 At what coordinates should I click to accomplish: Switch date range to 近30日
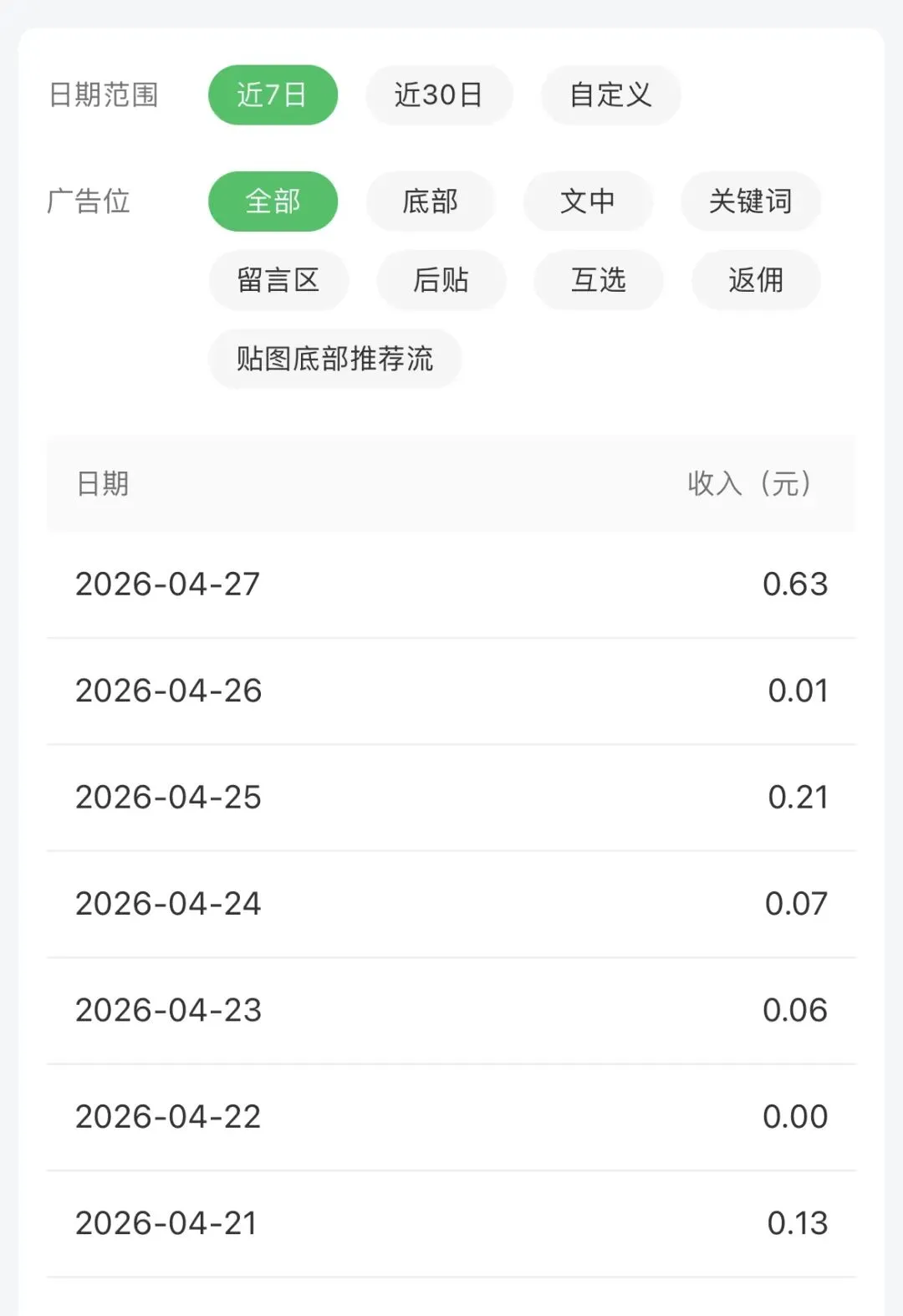(438, 95)
